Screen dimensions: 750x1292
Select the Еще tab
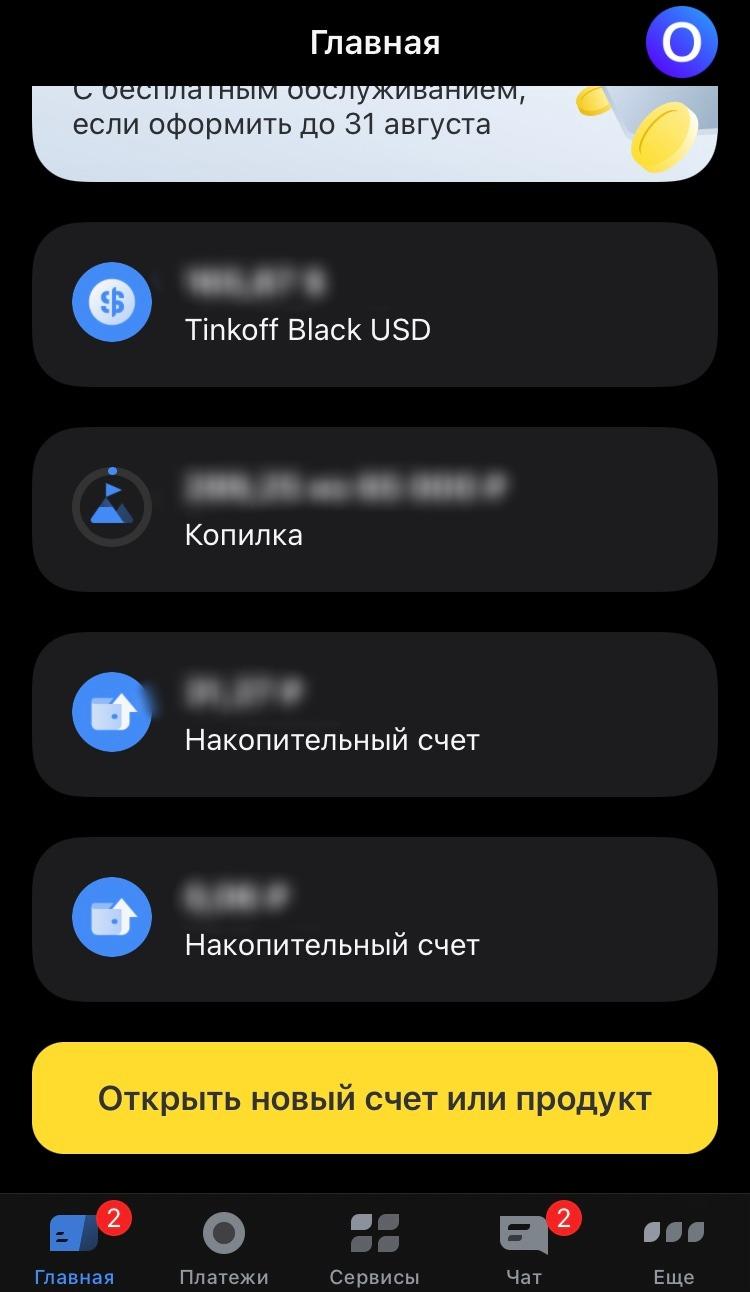(674, 1246)
